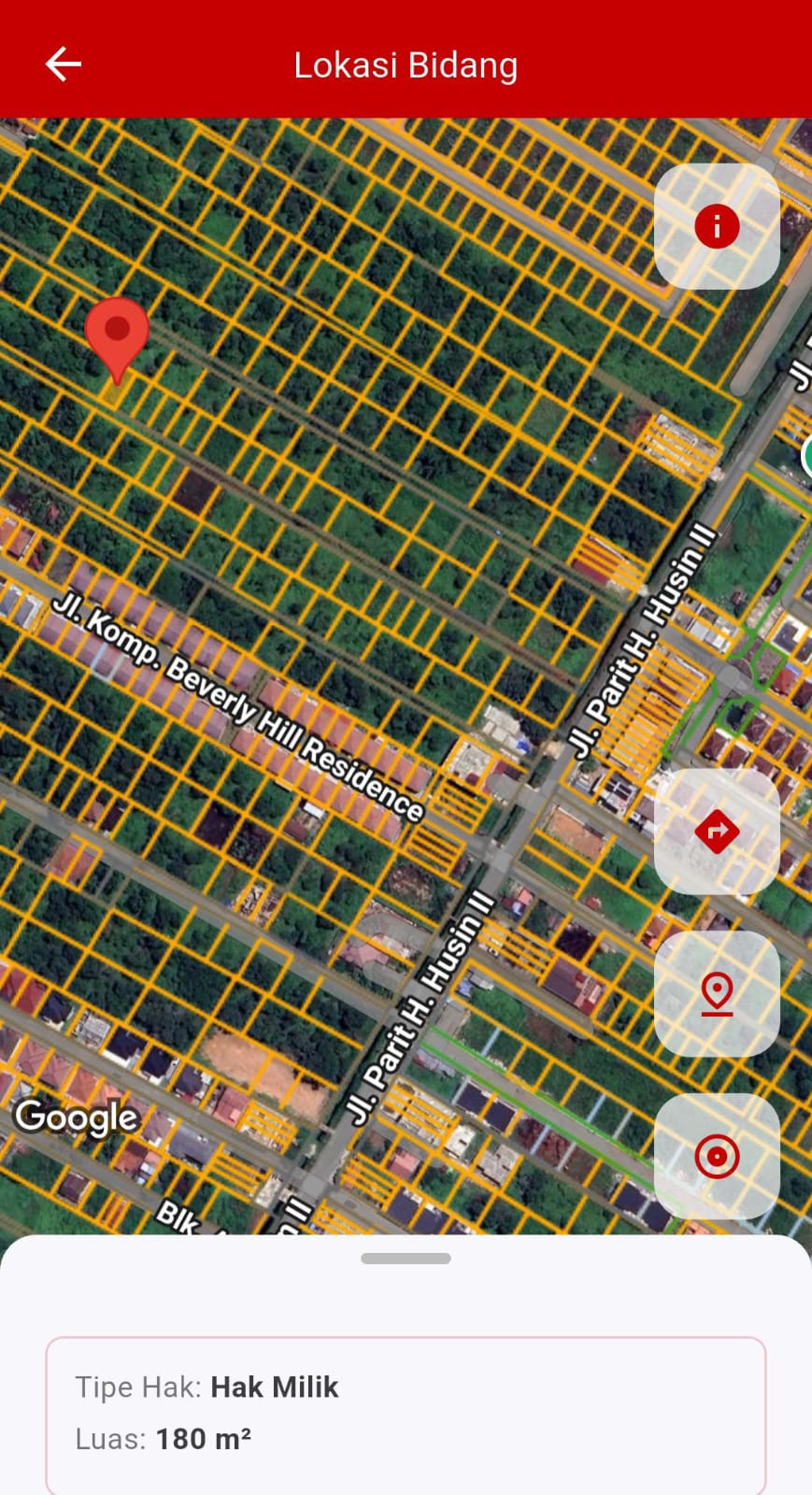Open the red info button

[x=717, y=226]
